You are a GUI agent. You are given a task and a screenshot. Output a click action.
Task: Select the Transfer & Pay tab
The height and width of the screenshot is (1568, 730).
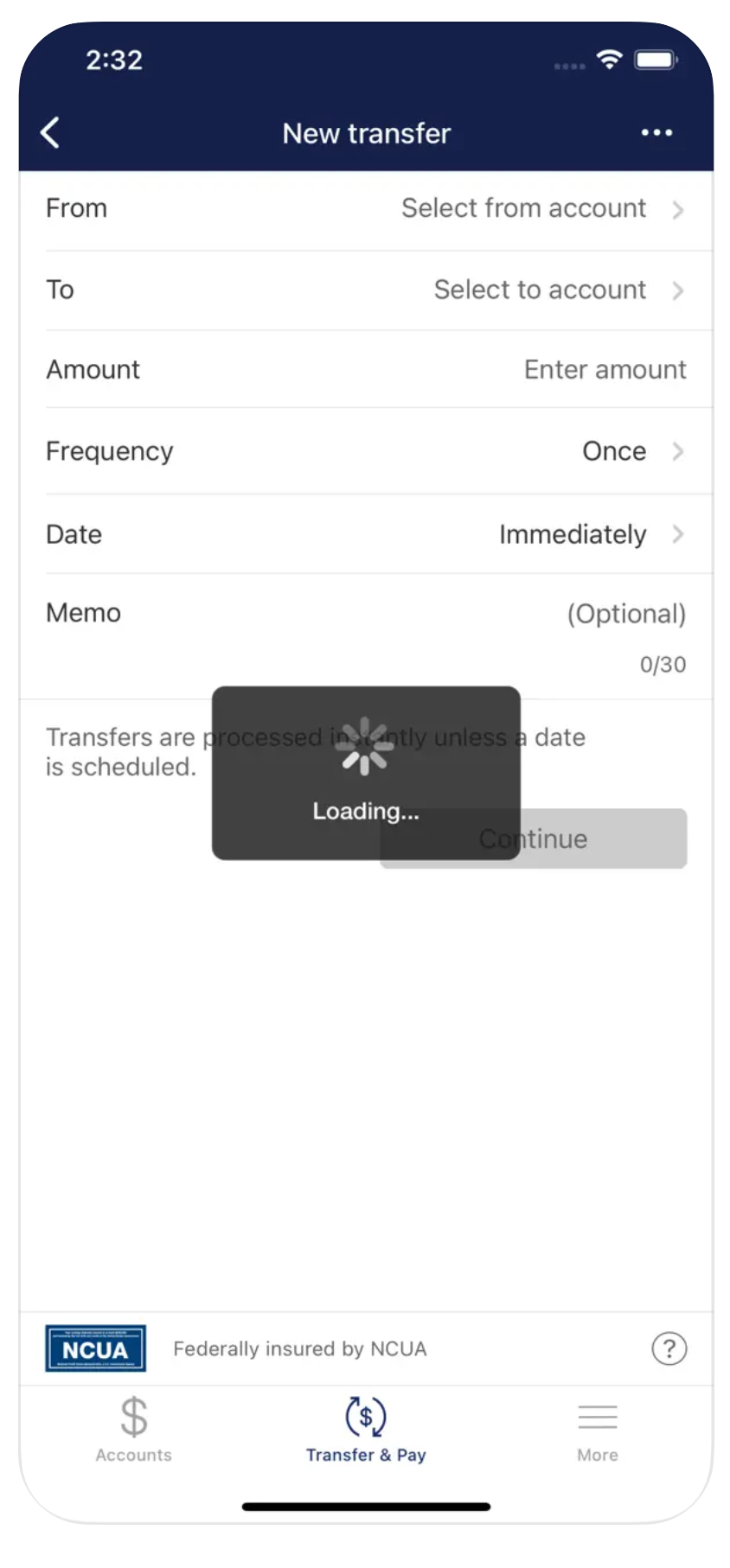pyautogui.click(x=366, y=1431)
